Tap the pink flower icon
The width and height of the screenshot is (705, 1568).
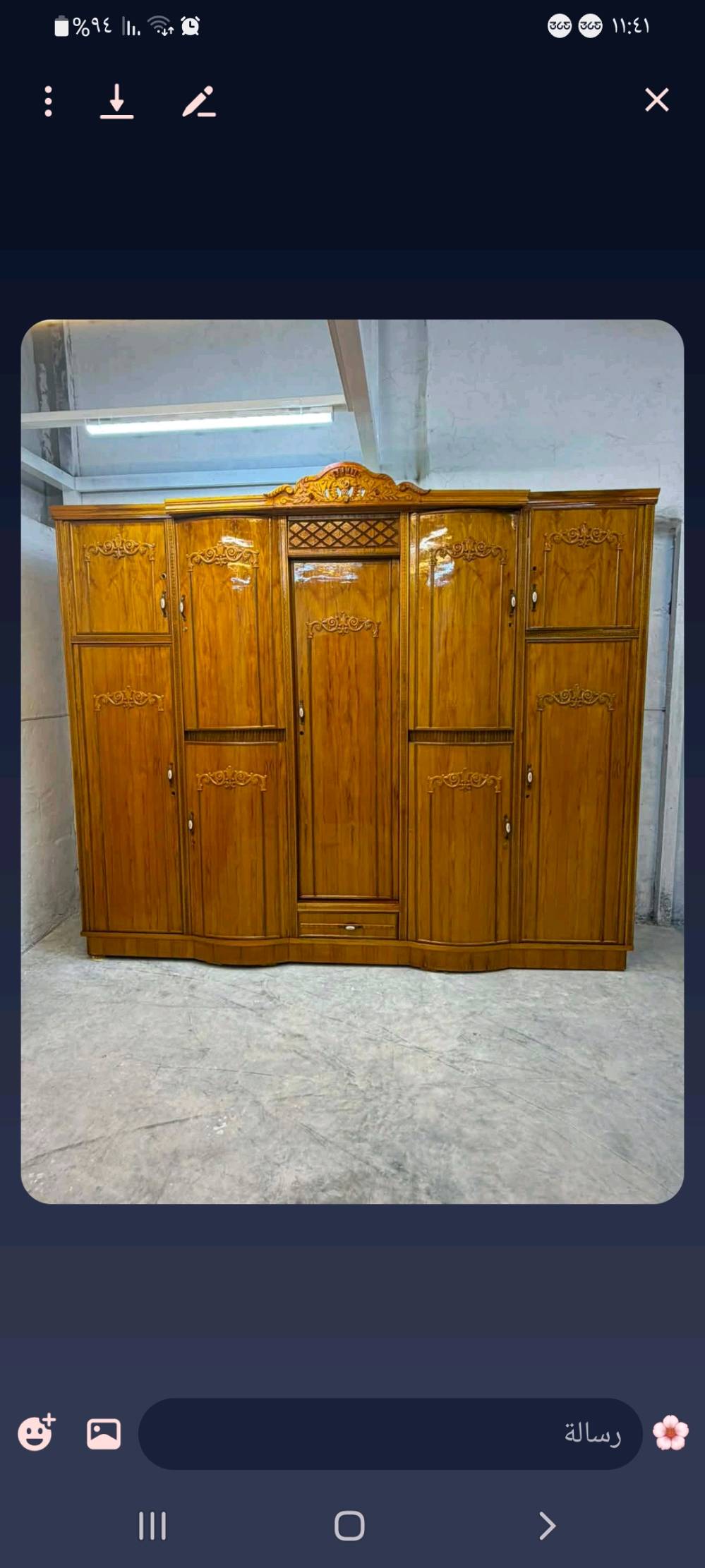pos(670,1433)
